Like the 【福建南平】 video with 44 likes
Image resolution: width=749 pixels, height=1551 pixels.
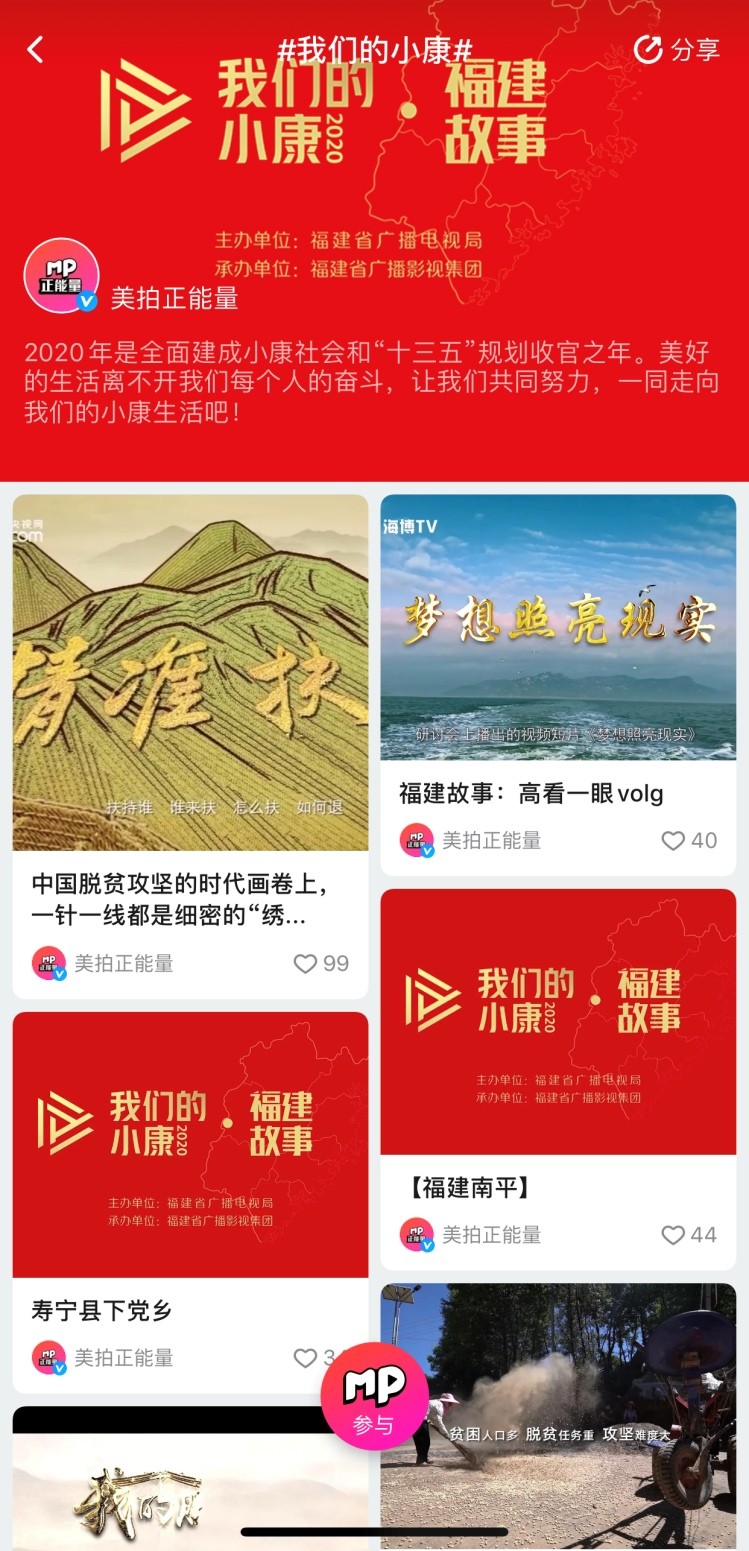689,1235
